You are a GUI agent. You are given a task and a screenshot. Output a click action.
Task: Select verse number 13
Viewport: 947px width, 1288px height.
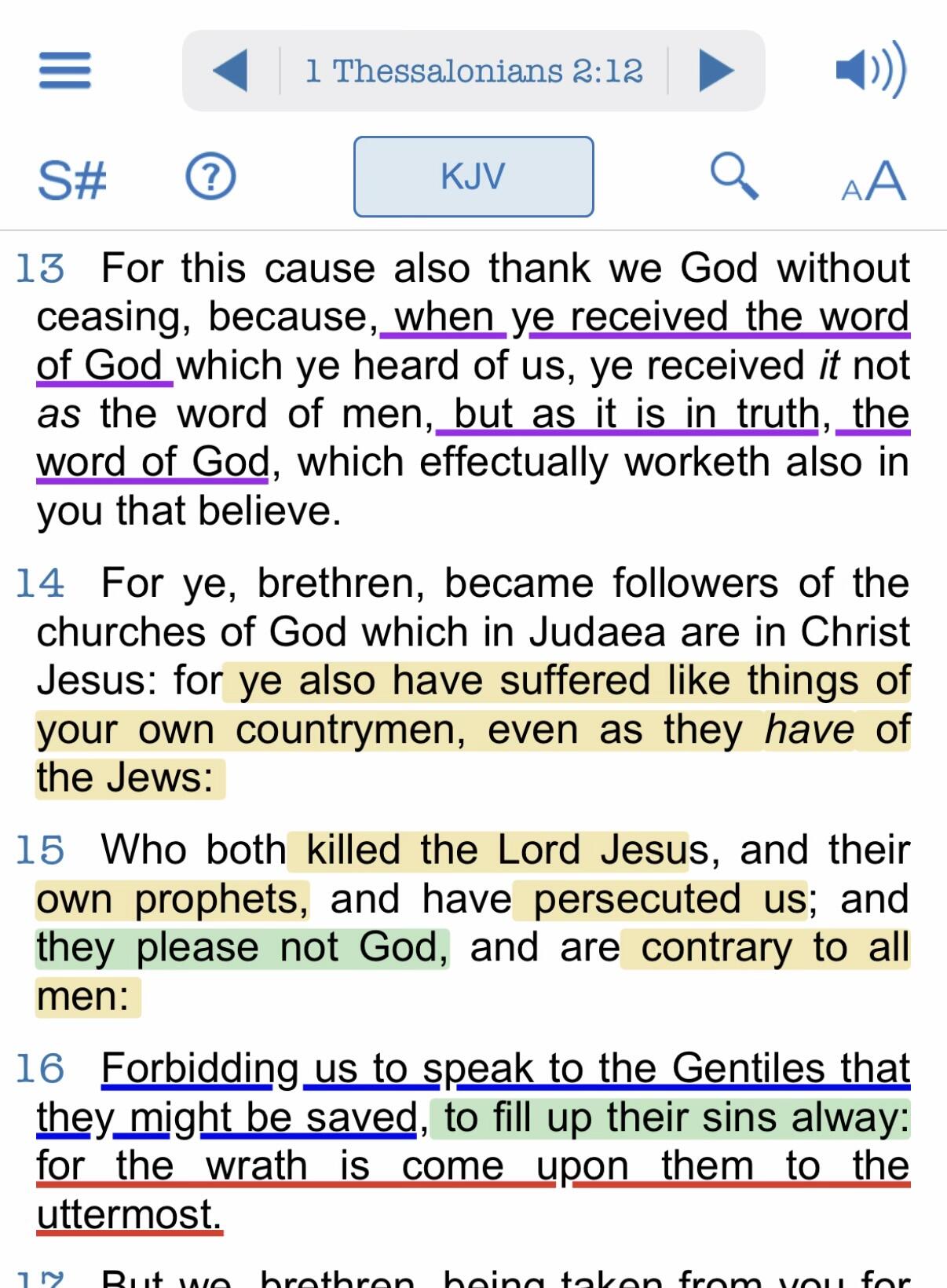point(40,269)
